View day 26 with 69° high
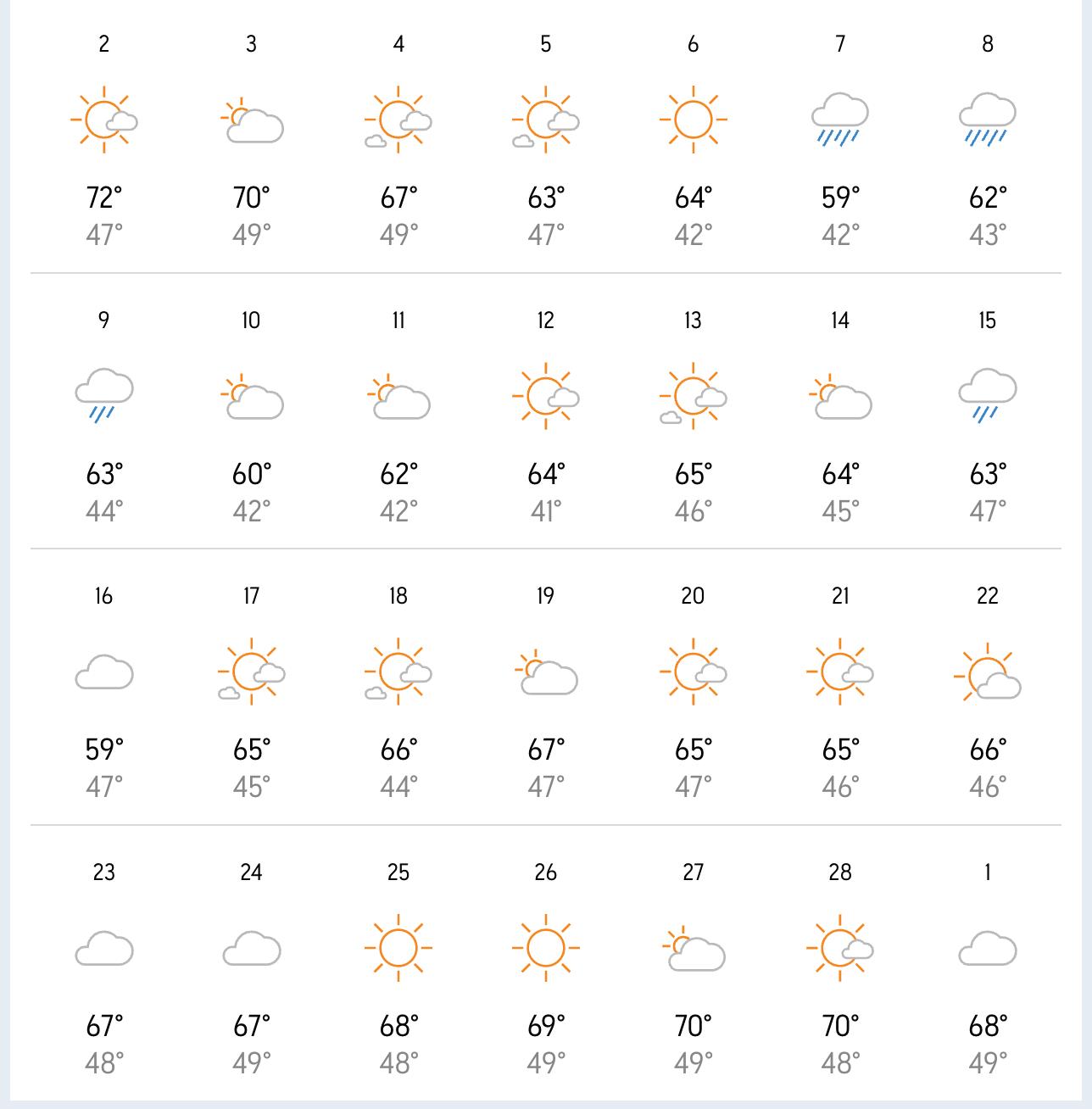 pyautogui.click(x=546, y=948)
